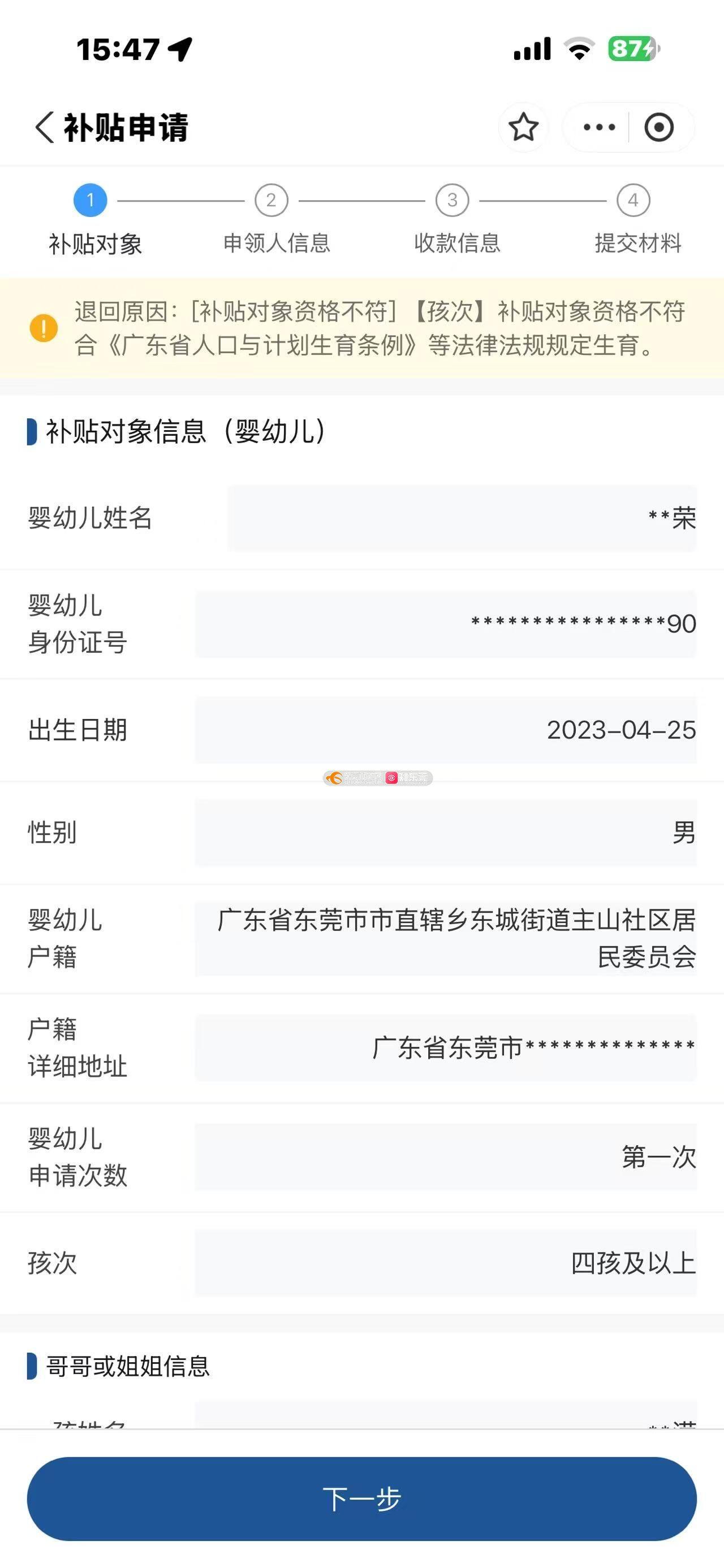Image resolution: width=724 pixels, height=1568 pixels.
Task: Change 婴幼儿申请次数 value
Action: point(446,1156)
